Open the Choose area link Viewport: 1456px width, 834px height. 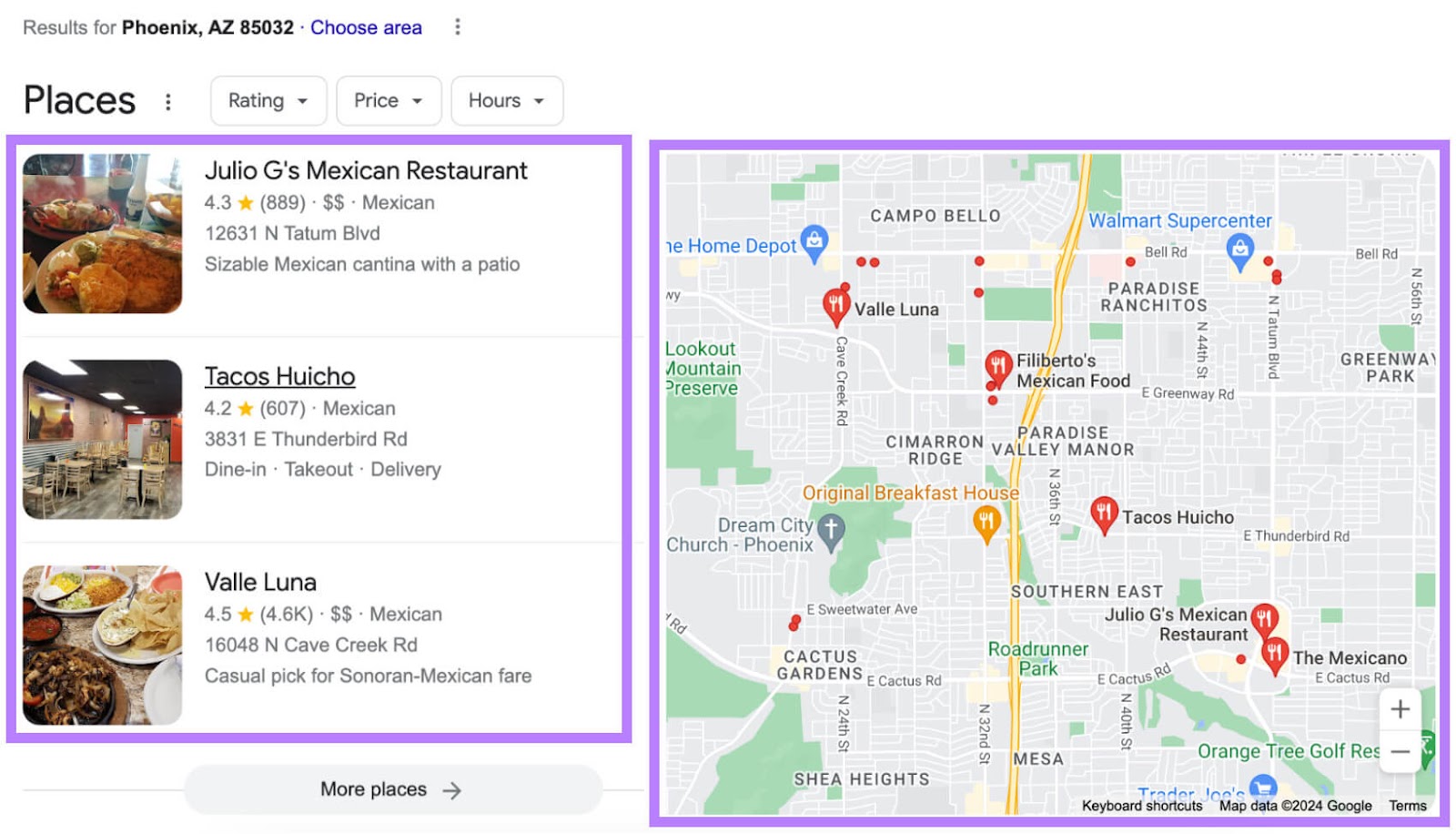click(366, 27)
